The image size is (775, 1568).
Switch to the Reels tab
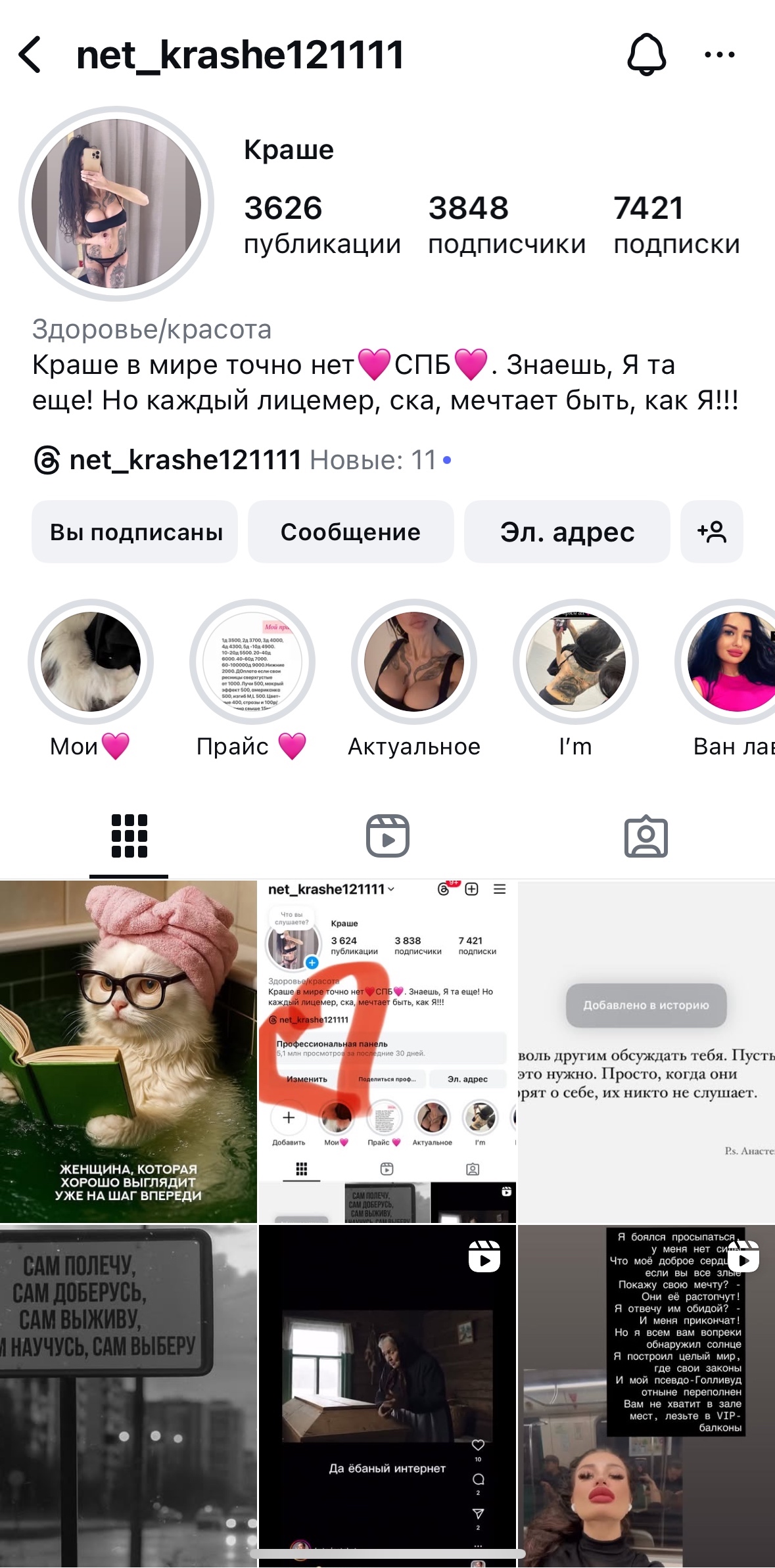pos(387,836)
